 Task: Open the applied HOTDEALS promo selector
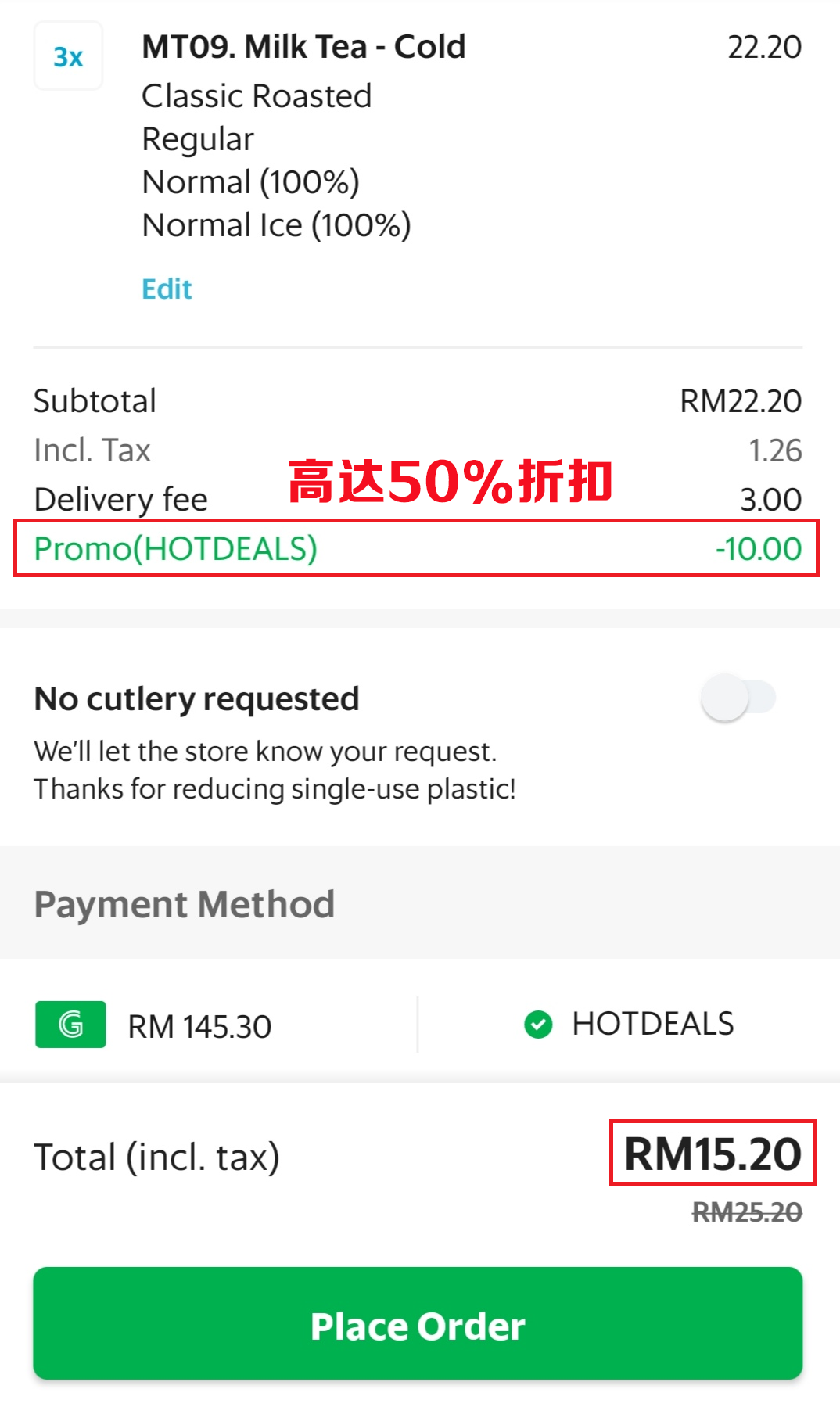point(630,1024)
